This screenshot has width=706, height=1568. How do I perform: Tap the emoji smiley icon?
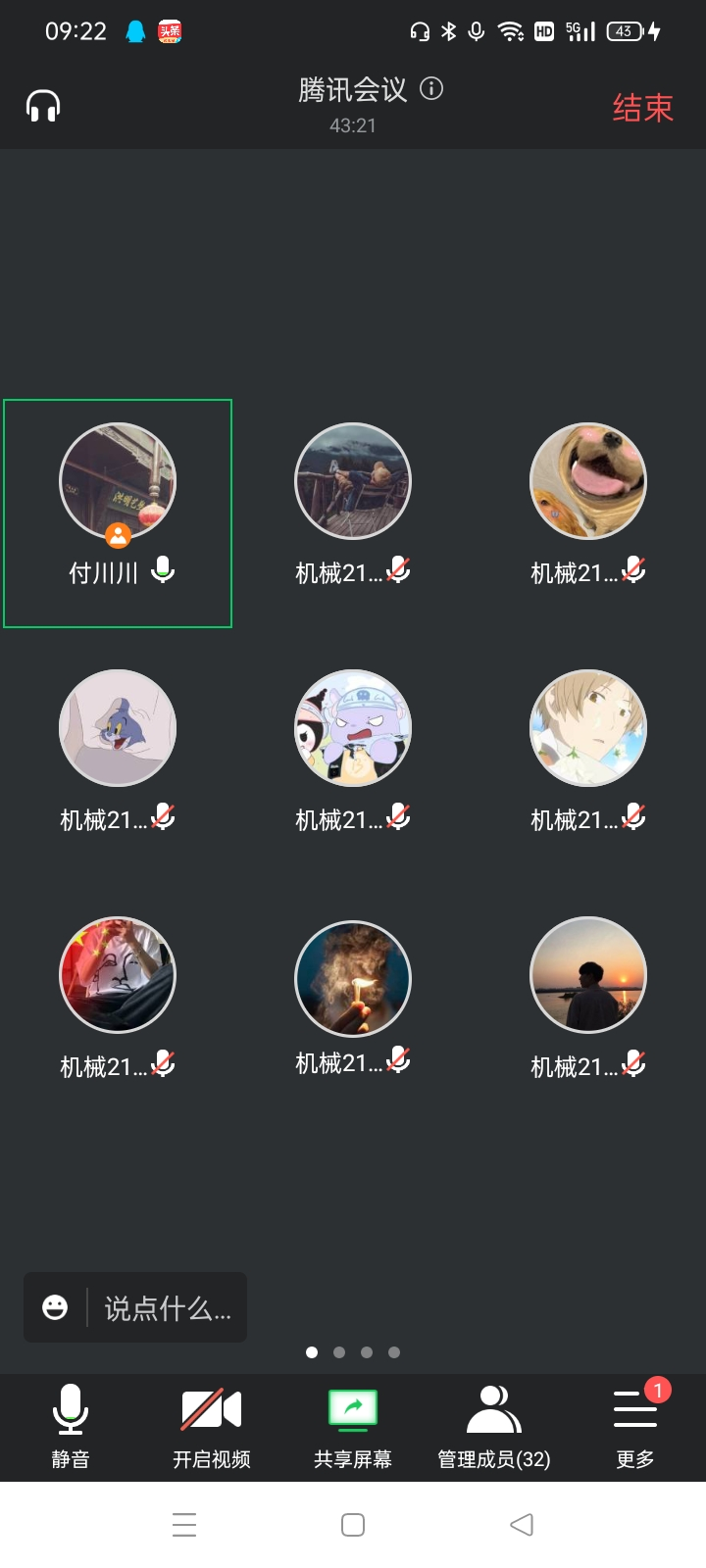tap(56, 1307)
